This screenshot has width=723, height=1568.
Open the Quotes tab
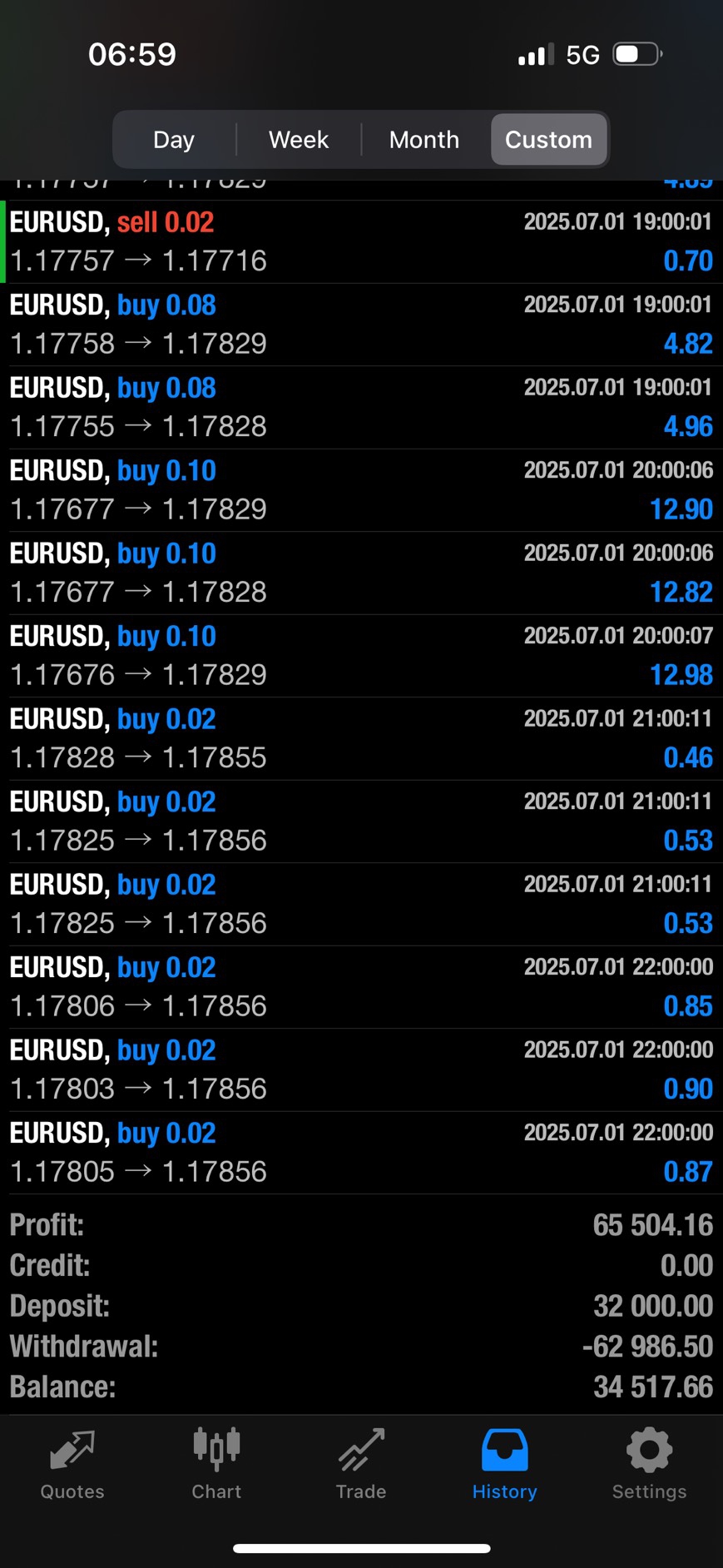point(72,1465)
